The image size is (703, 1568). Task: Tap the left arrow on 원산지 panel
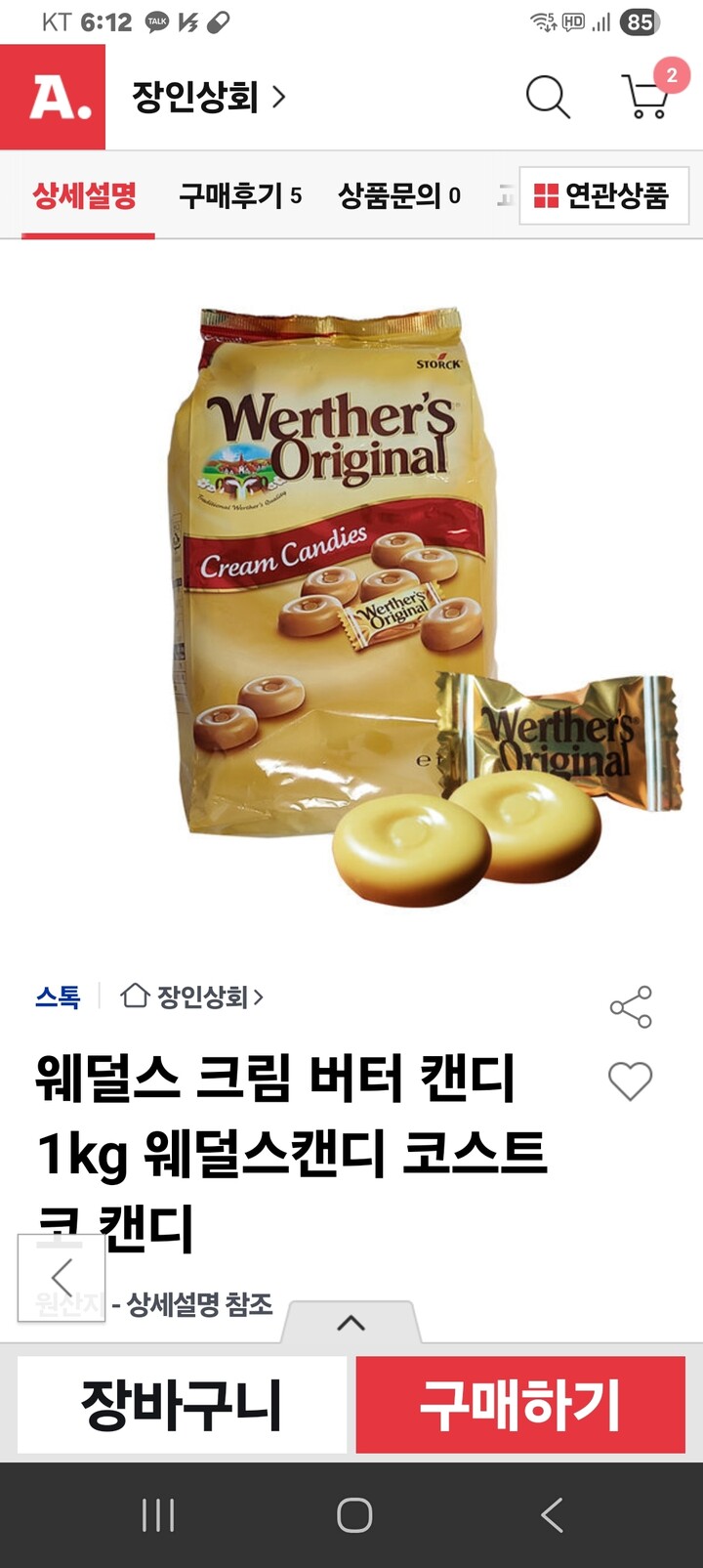pyautogui.click(x=62, y=1277)
